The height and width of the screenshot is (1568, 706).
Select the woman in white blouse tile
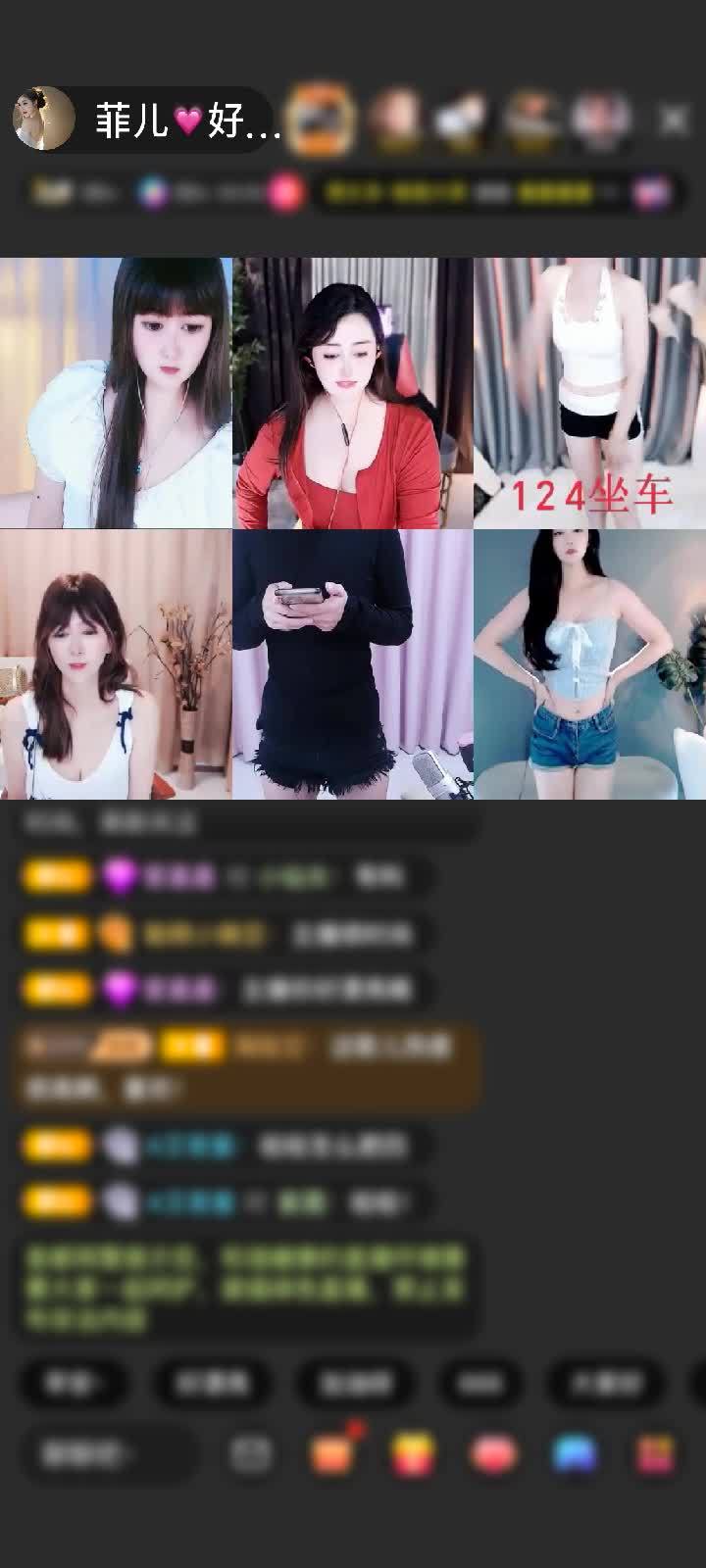[116, 393]
